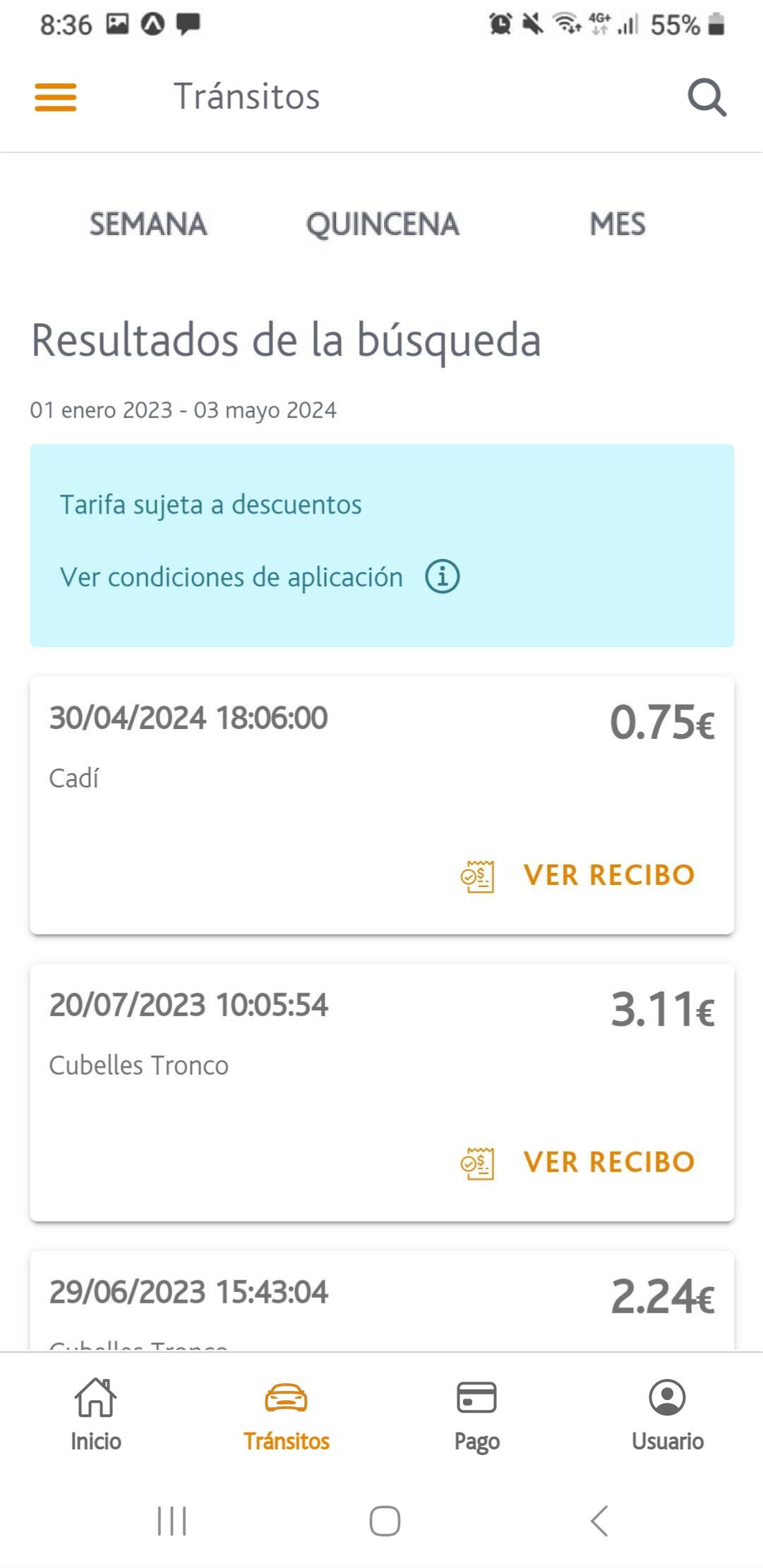This screenshot has height=1568, width=763.
Task: Tap the system back button
Action: 599,1521
